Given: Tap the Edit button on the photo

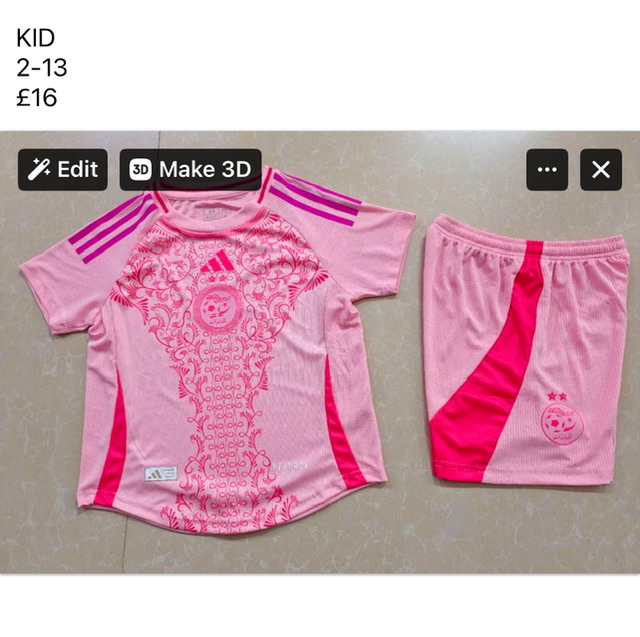Looking at the screenshot, I should [x=62, y=169].
